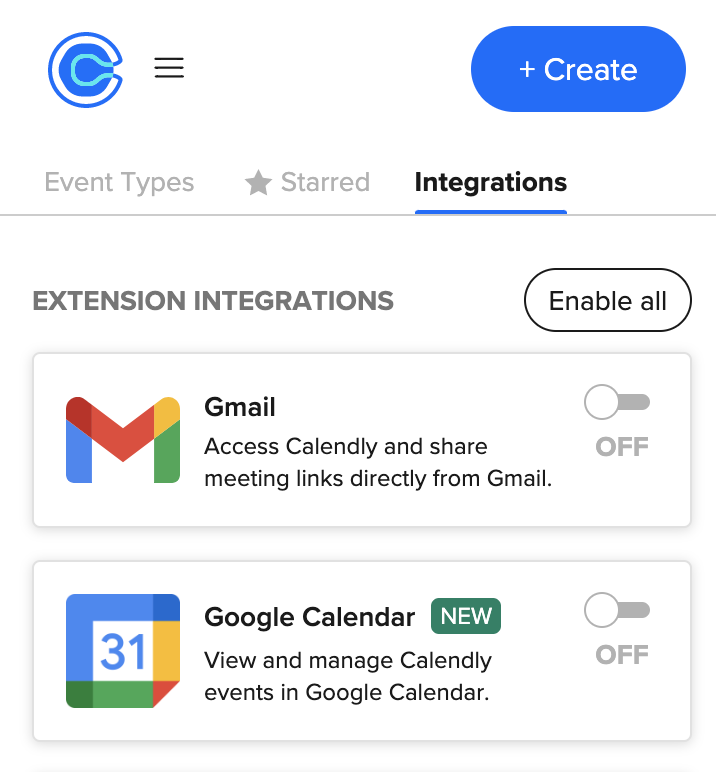Image resolution: width=716 pixels, height=772 pixels.
Task: Tap the + Create button
Action: click(x=578, y=69)
